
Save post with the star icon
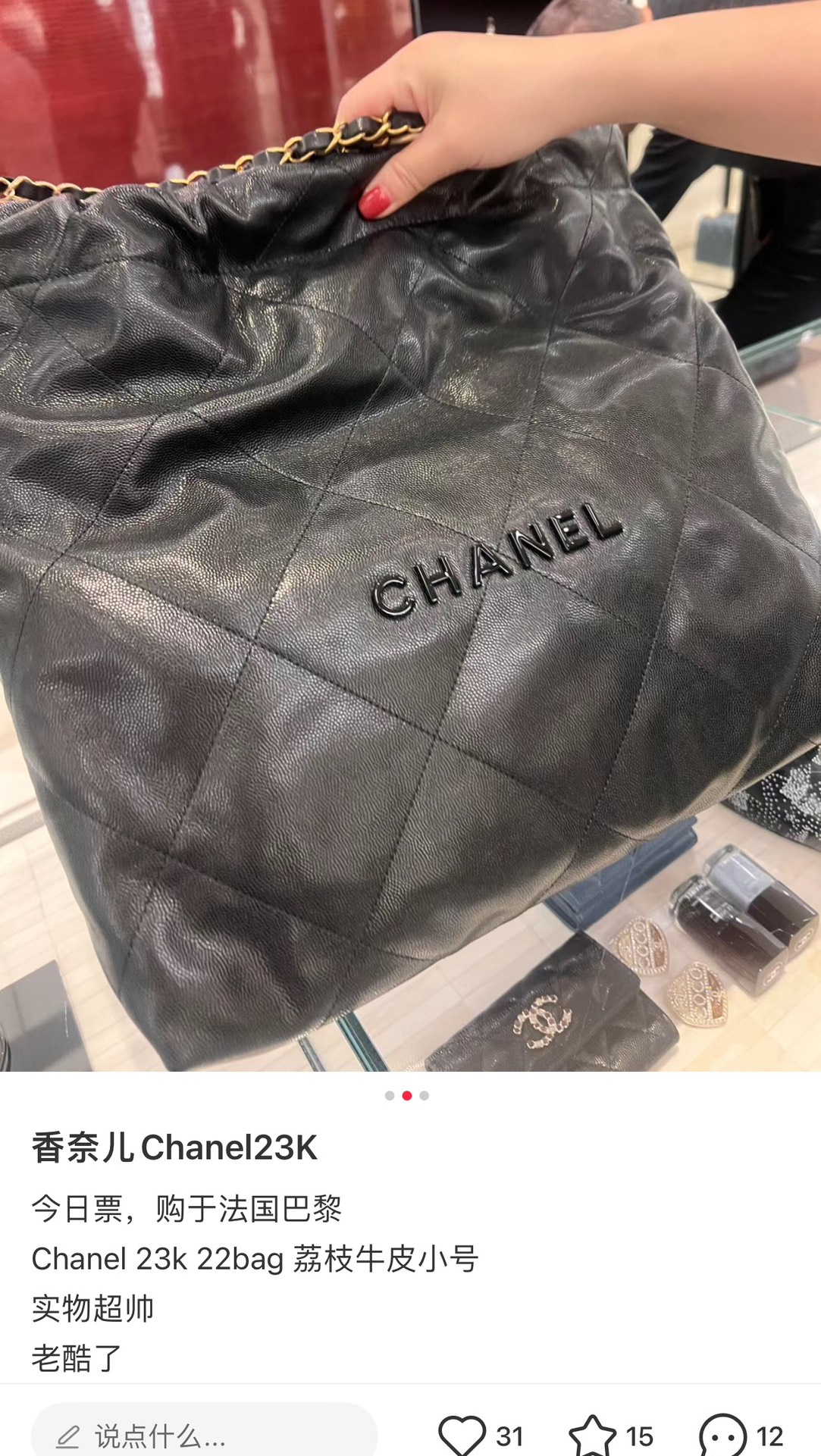click(592, 1435)
